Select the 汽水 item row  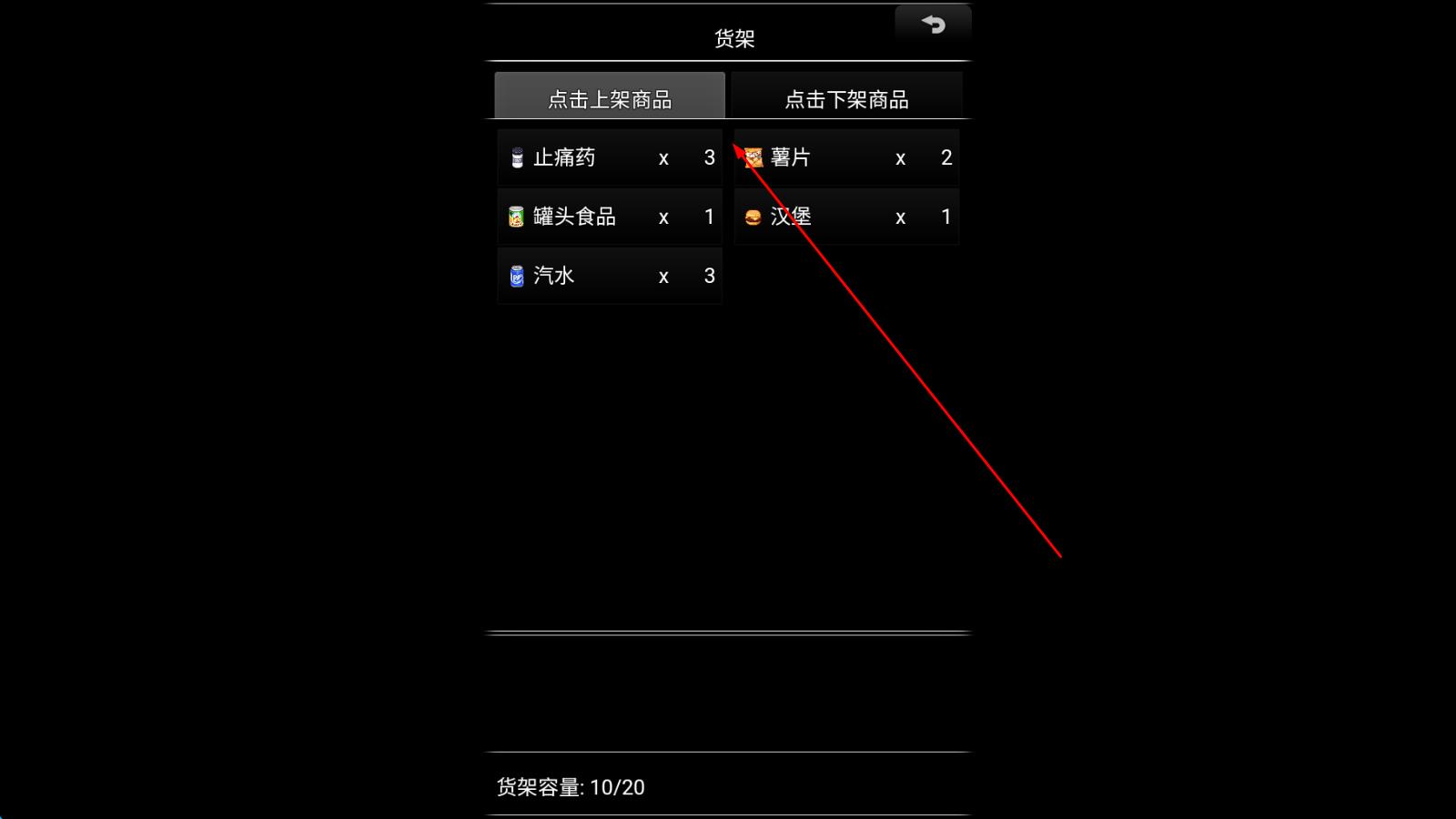[610, 277]
